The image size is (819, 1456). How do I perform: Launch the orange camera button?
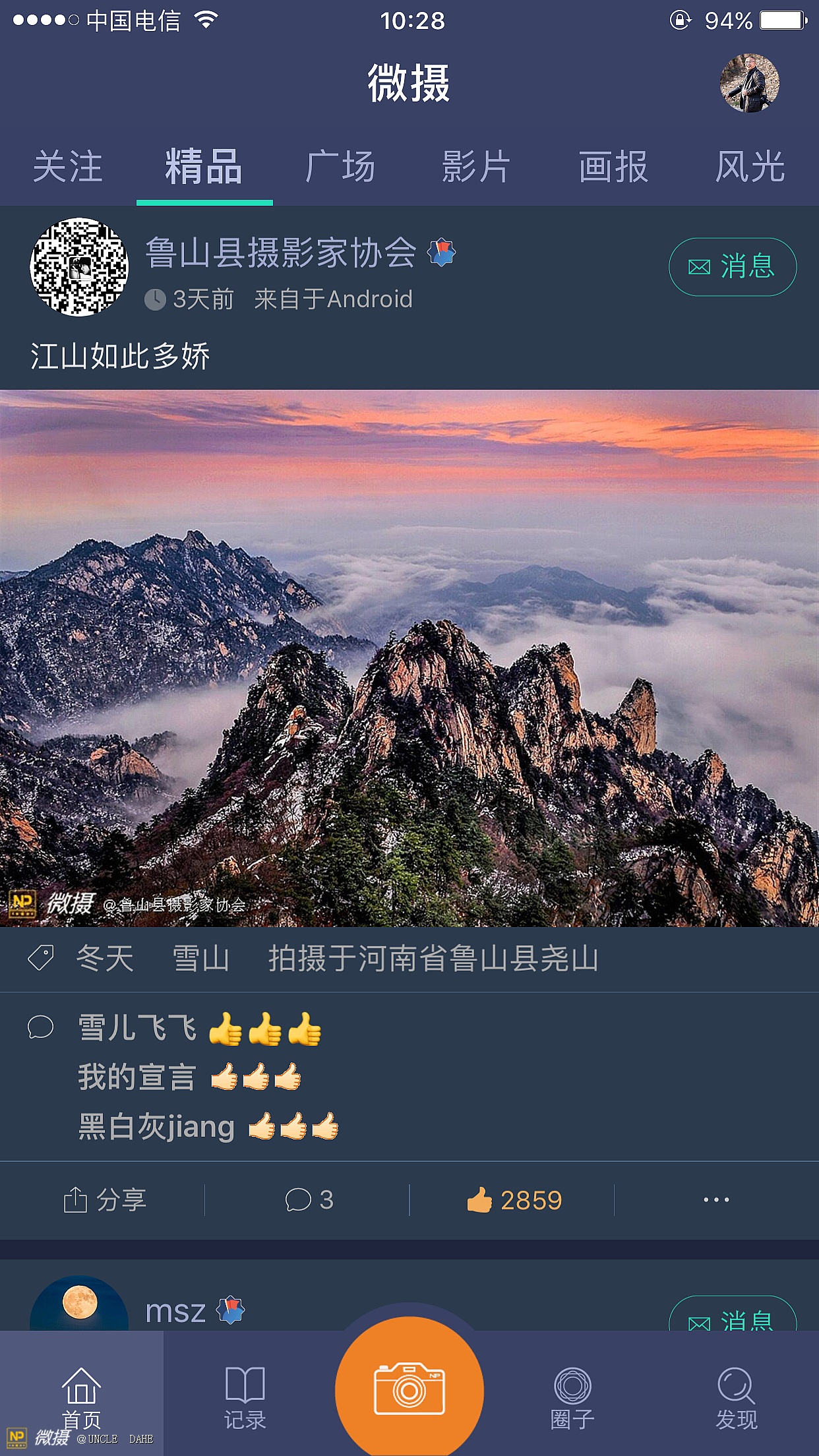click(409, 1389)
